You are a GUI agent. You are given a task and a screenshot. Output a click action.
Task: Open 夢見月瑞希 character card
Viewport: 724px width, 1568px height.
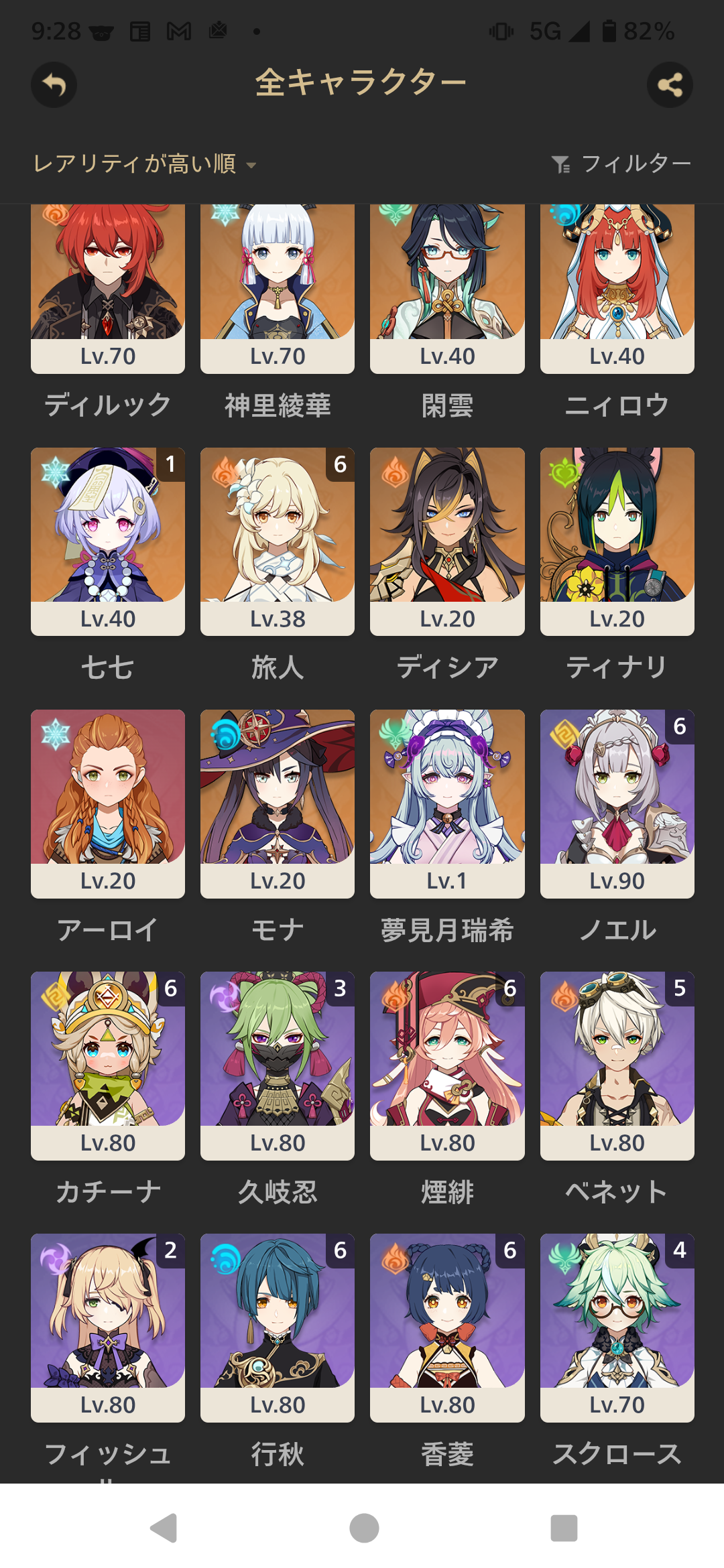point(447,803)
